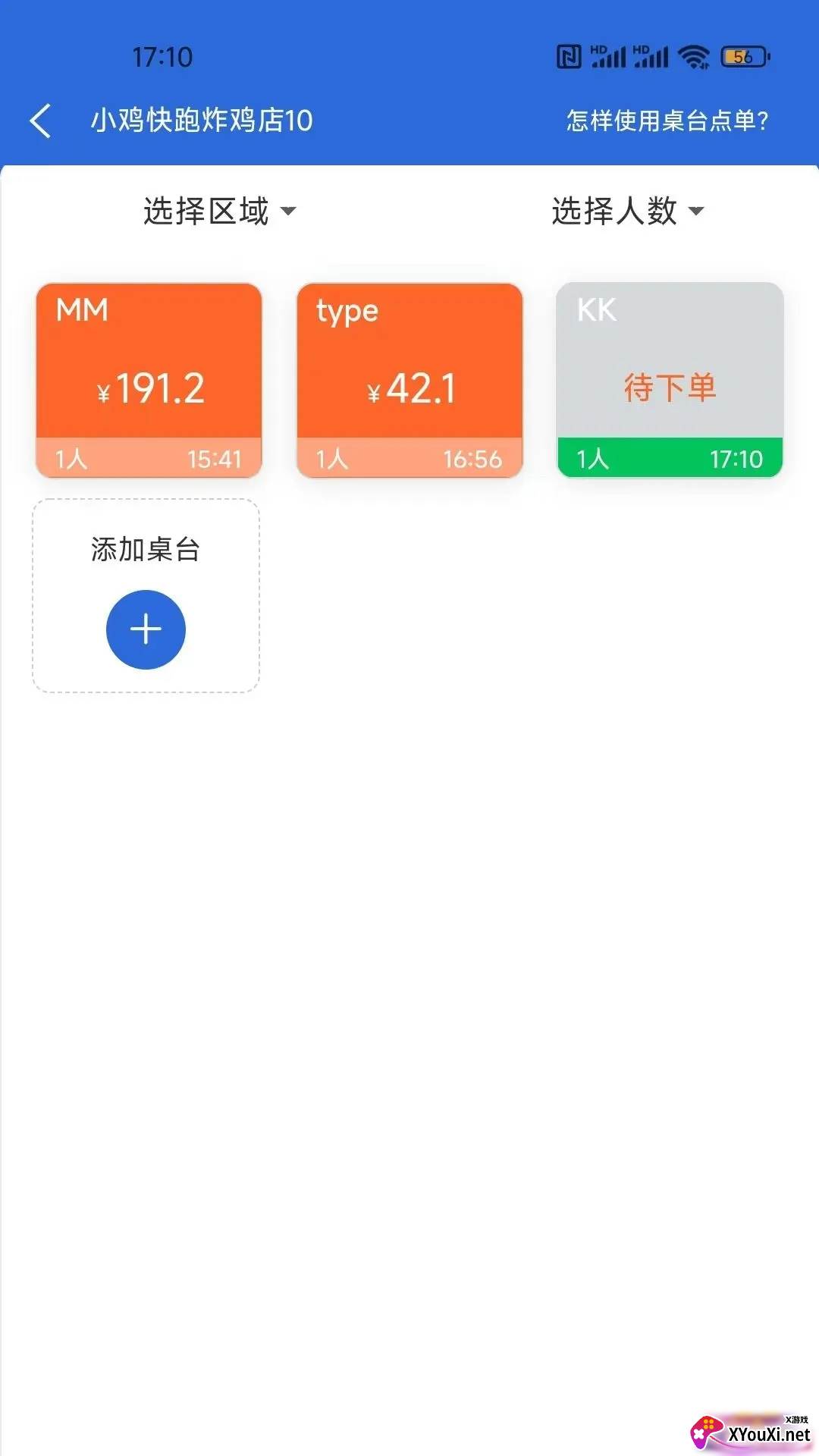Open the type table card
The image size is (819, 1456).
(409, 380)
